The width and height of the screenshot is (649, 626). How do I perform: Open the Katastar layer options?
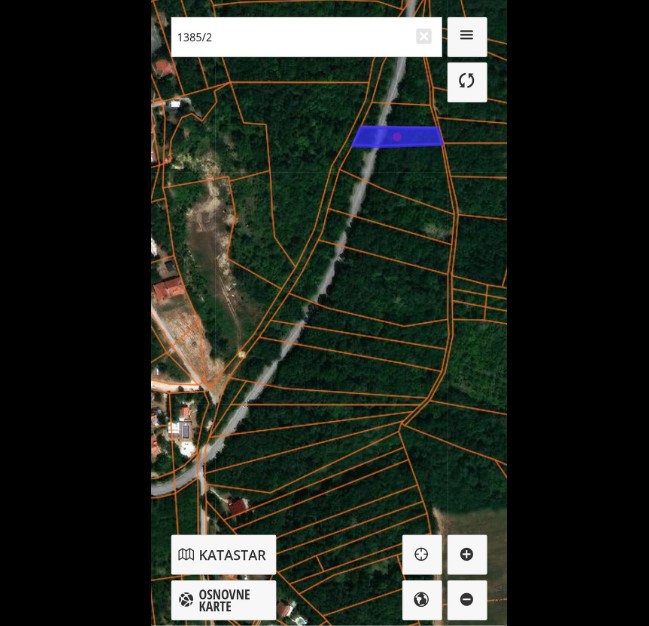coord(223,555)
